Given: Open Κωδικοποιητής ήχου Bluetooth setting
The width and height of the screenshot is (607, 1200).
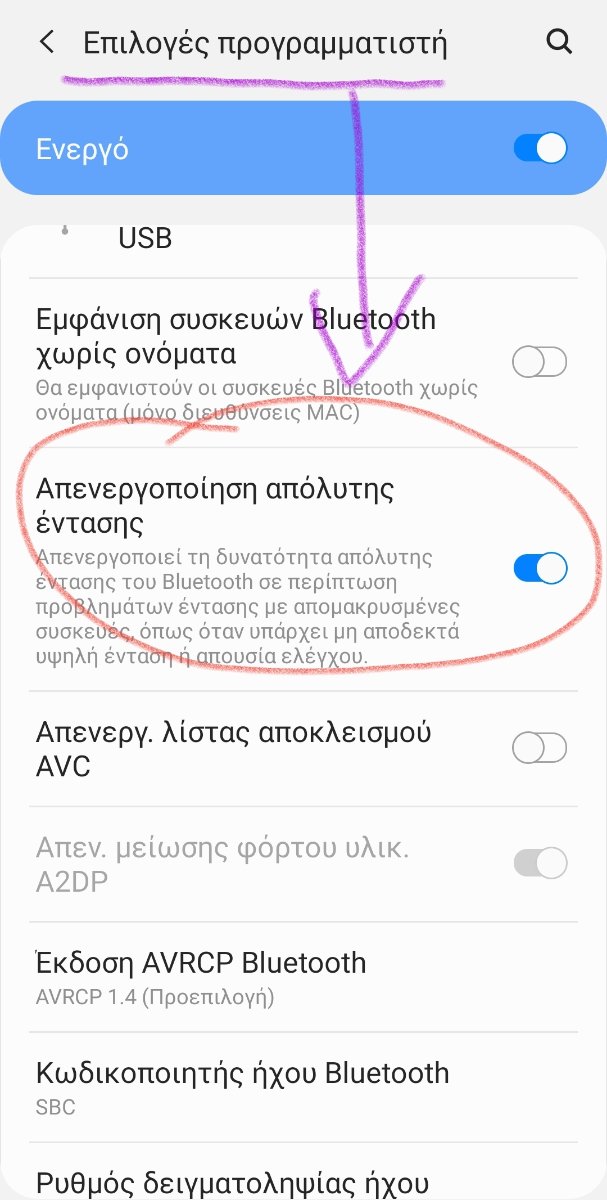Looking at the screenshot, I should coord(303,1088).
